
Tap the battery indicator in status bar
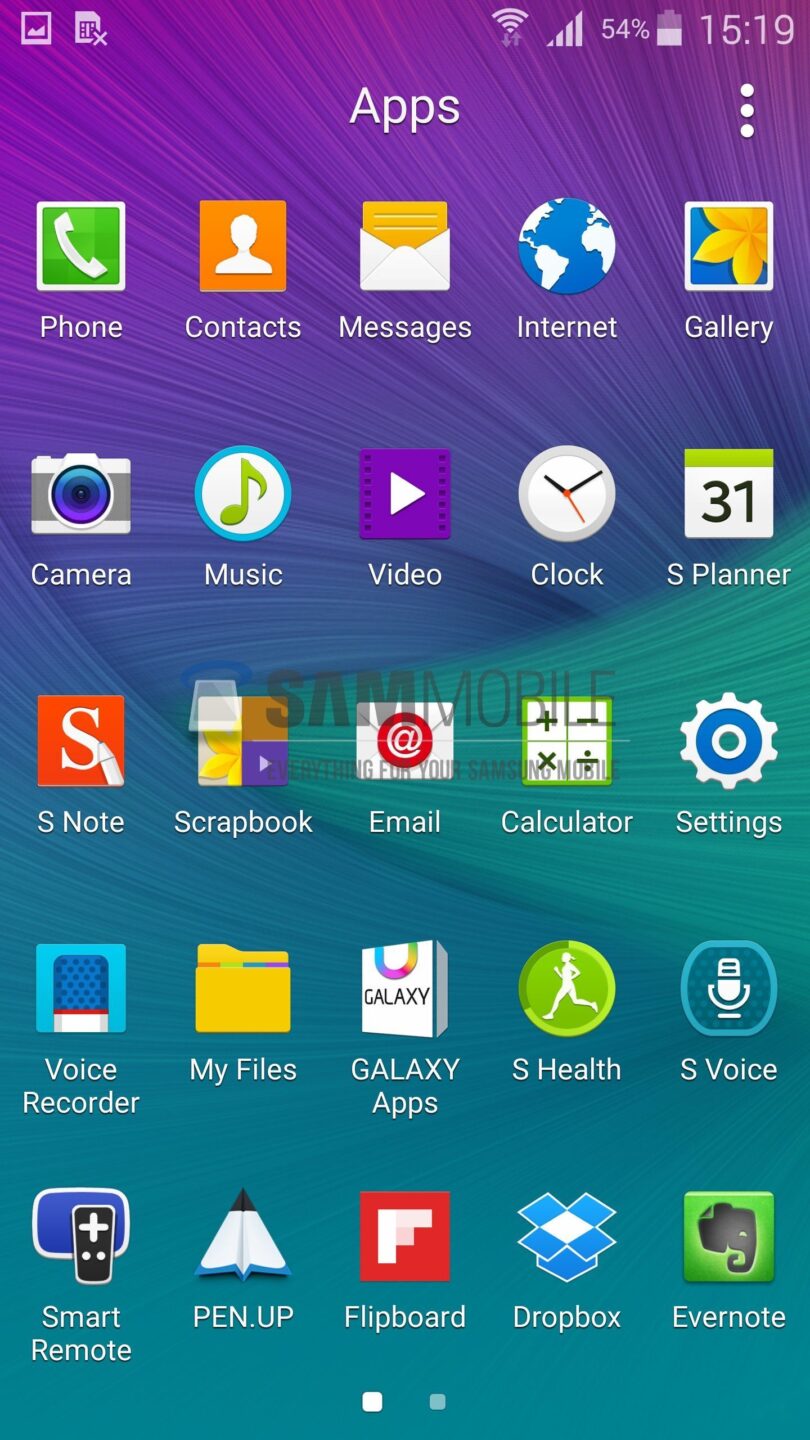click(x=672, y=29)
